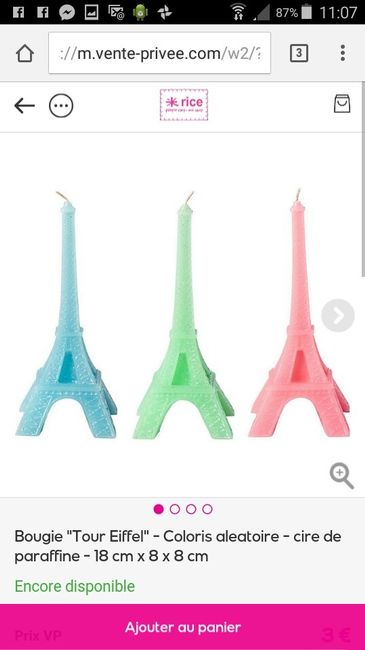
Task: Tap the vente-privee URL address bar
Action: pos(160,53)
